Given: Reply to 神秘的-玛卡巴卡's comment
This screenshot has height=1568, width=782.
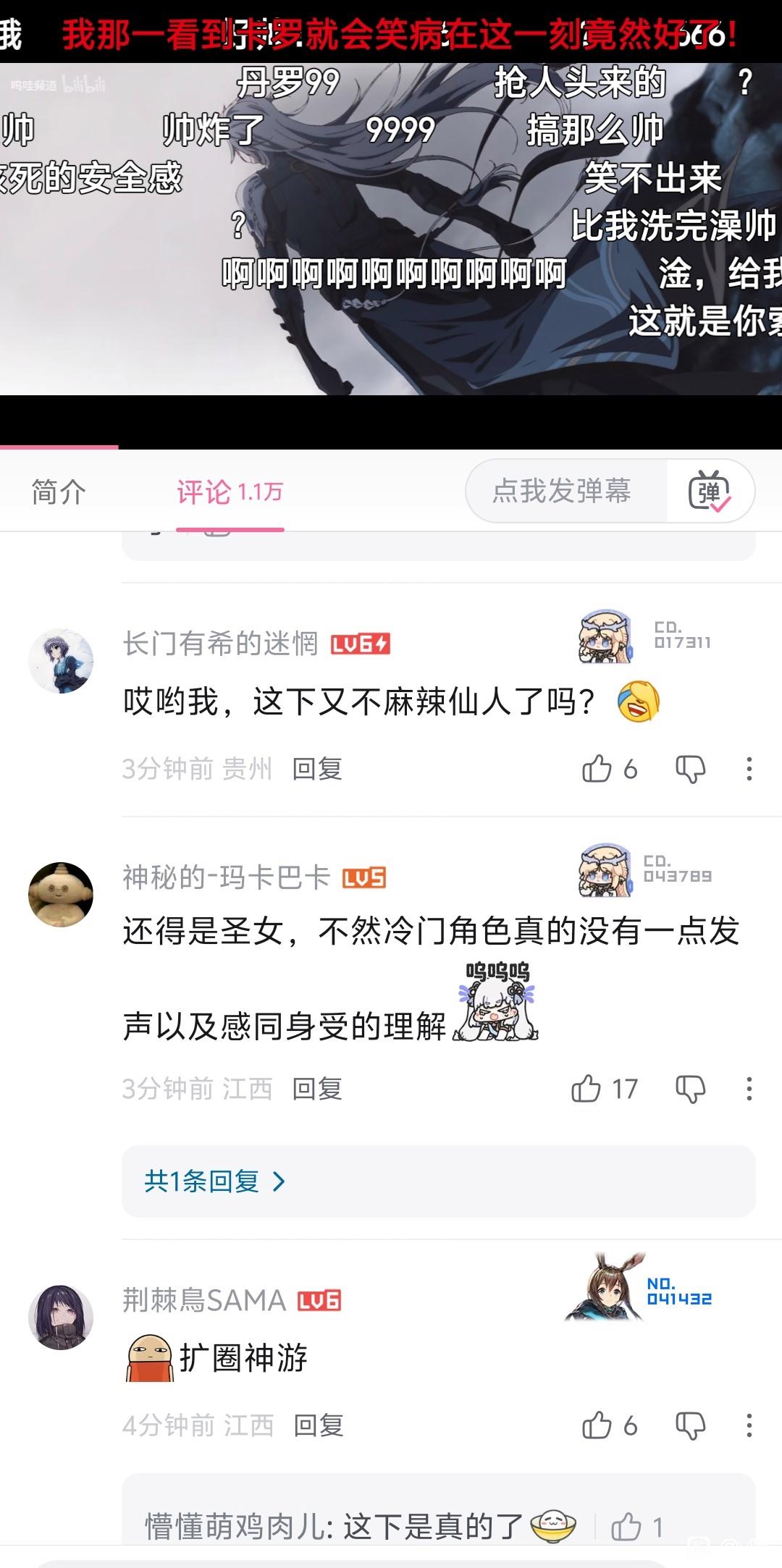Looking at the screenshot, I should tap(317, 1089).
